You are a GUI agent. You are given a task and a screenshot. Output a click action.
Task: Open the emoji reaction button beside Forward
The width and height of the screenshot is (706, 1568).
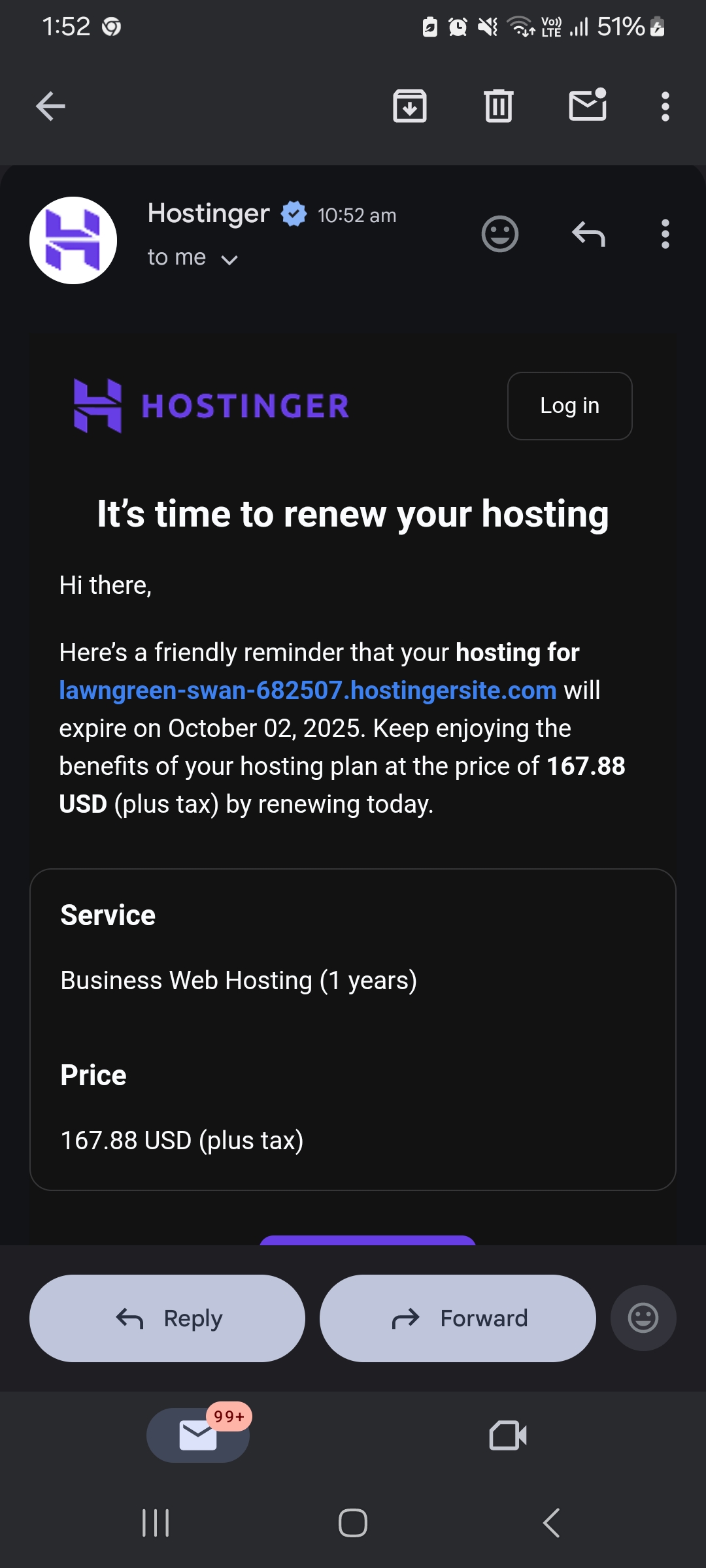click(643, 1318)
